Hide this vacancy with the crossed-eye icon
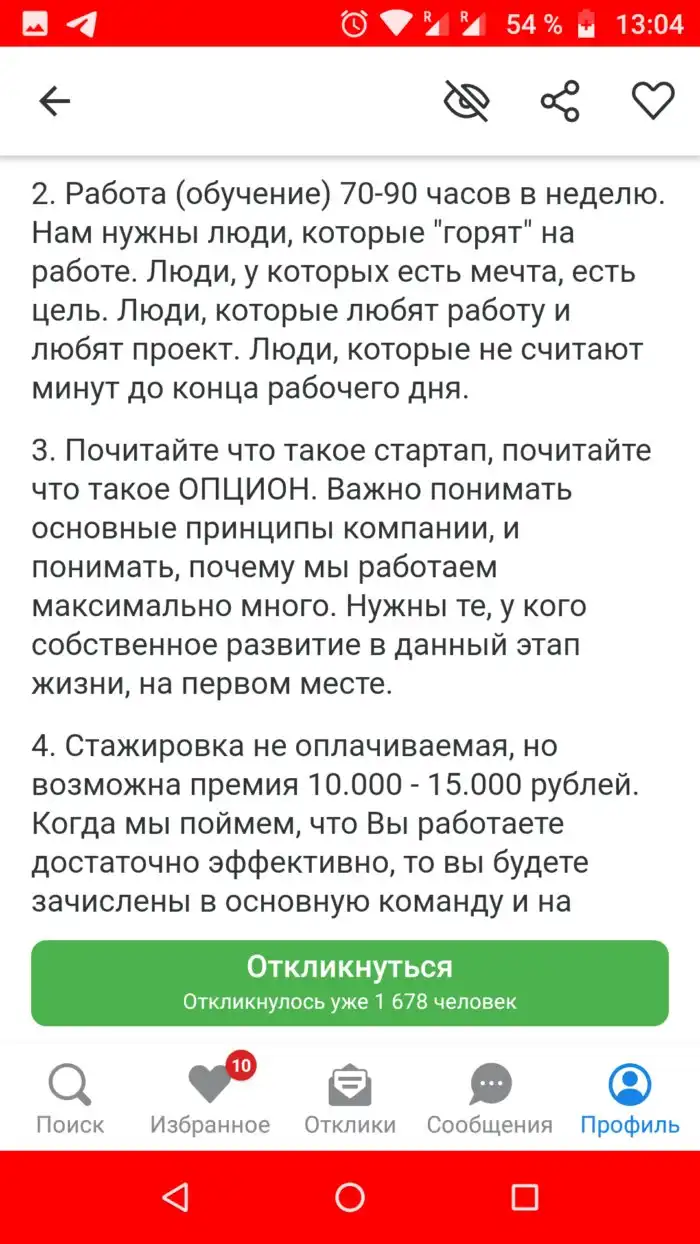Screen dimensions: 700x1244 466,101
